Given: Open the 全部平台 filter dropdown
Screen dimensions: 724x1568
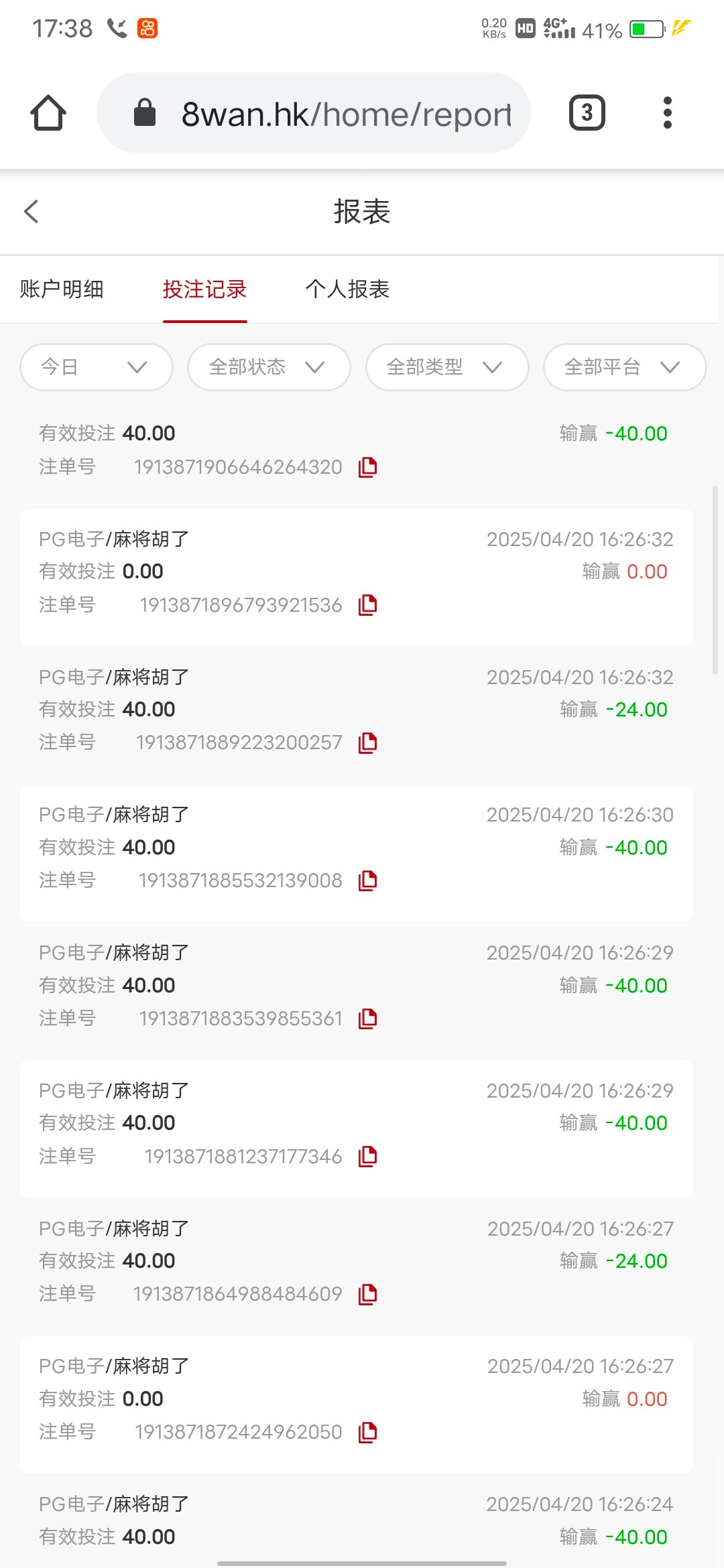Looking at the screenshot, I should [625, 367].
